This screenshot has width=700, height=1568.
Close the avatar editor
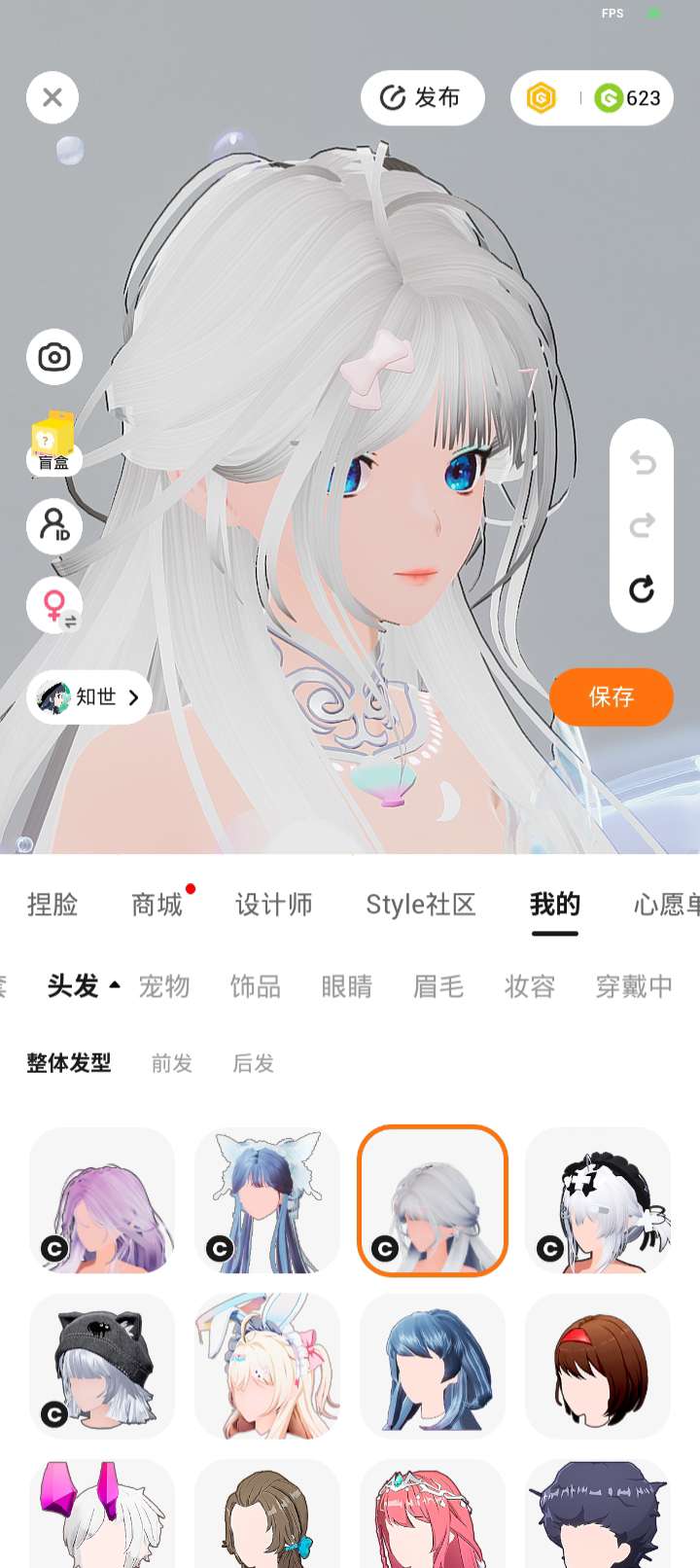tap(52, 97)
